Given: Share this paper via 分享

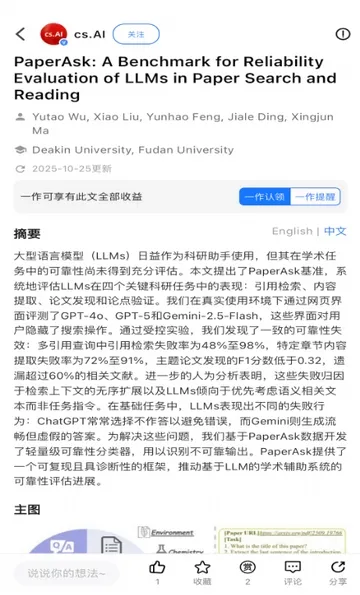Looking at the screenshot, I should pos(338,572).
